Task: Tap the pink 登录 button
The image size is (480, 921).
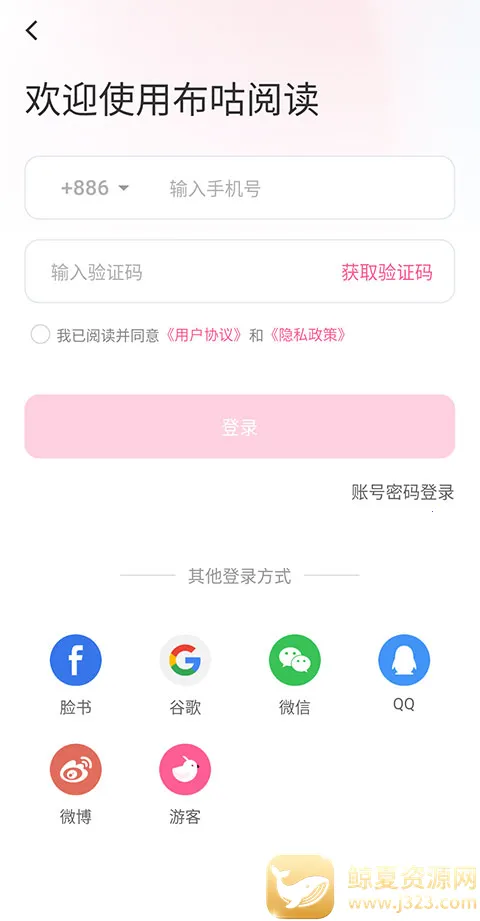Action: click(240, 426)
